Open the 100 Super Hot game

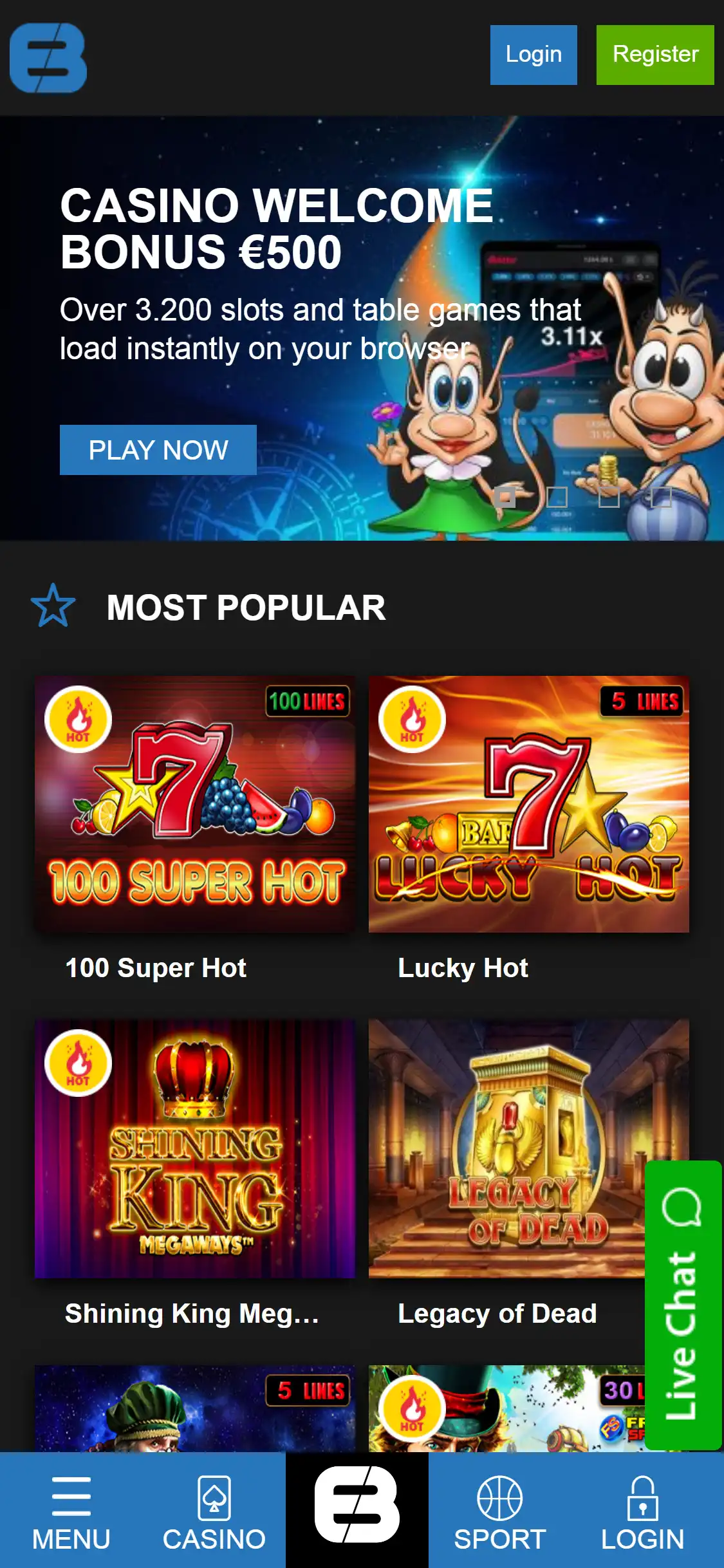coord(194,804)
